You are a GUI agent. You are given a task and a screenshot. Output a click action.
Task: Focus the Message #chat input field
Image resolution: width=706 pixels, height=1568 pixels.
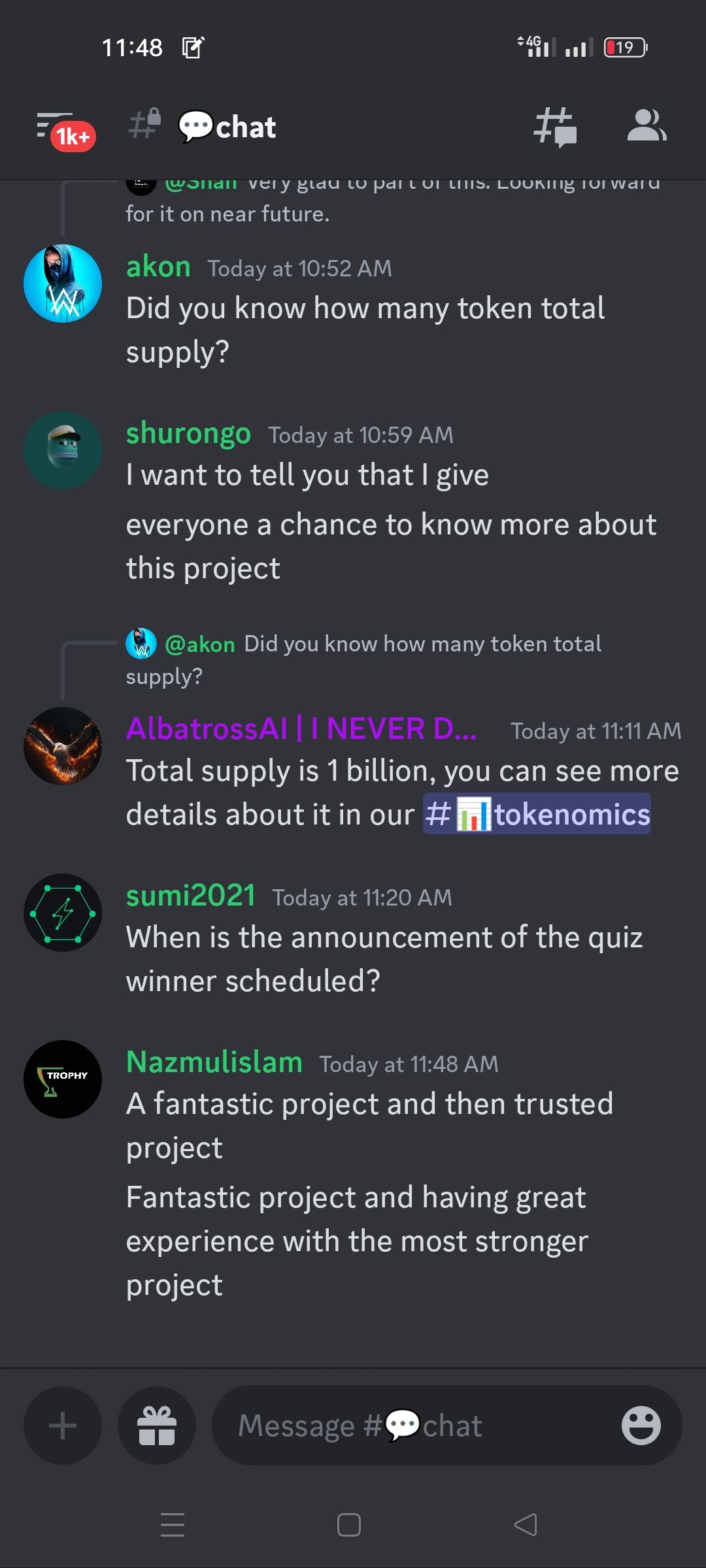tap(418, 1426)
